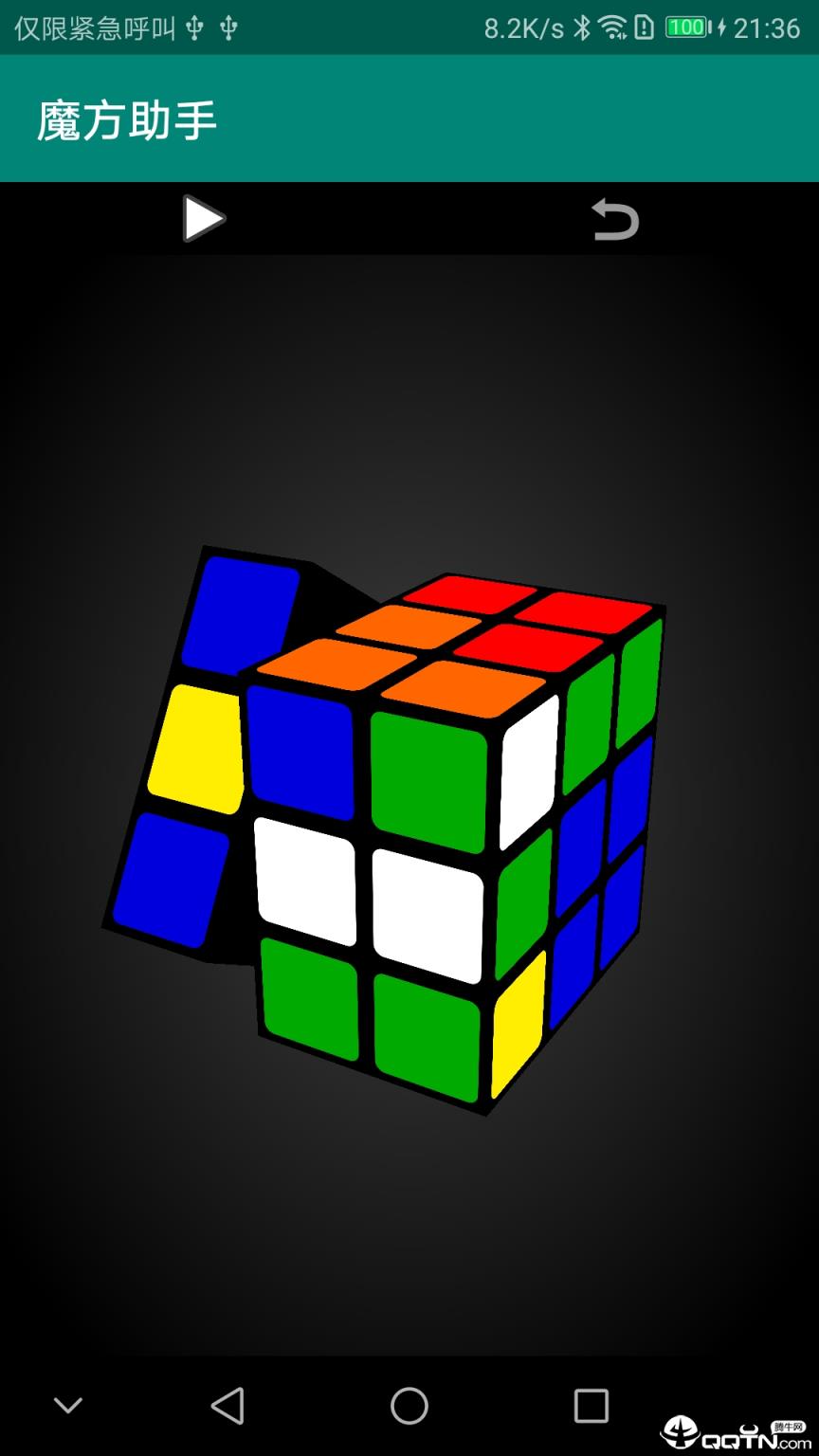This screenshot has height=1456, width=819.
Task: Tap the undo arrow icon
Action: click(615, 219)
